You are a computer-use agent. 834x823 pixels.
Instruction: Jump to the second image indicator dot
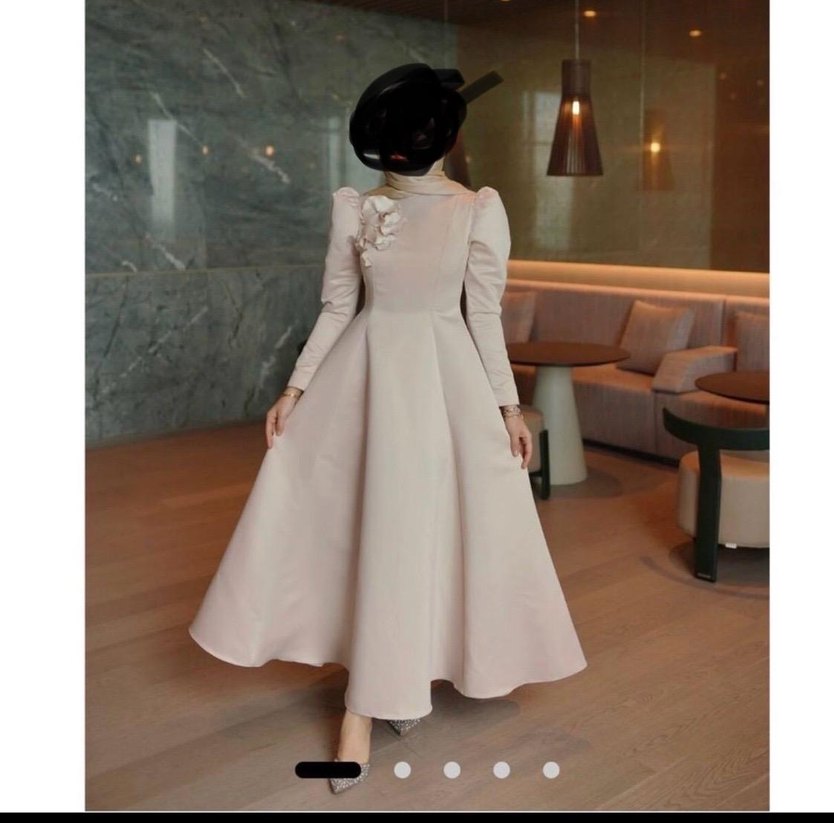pos(402,770)
